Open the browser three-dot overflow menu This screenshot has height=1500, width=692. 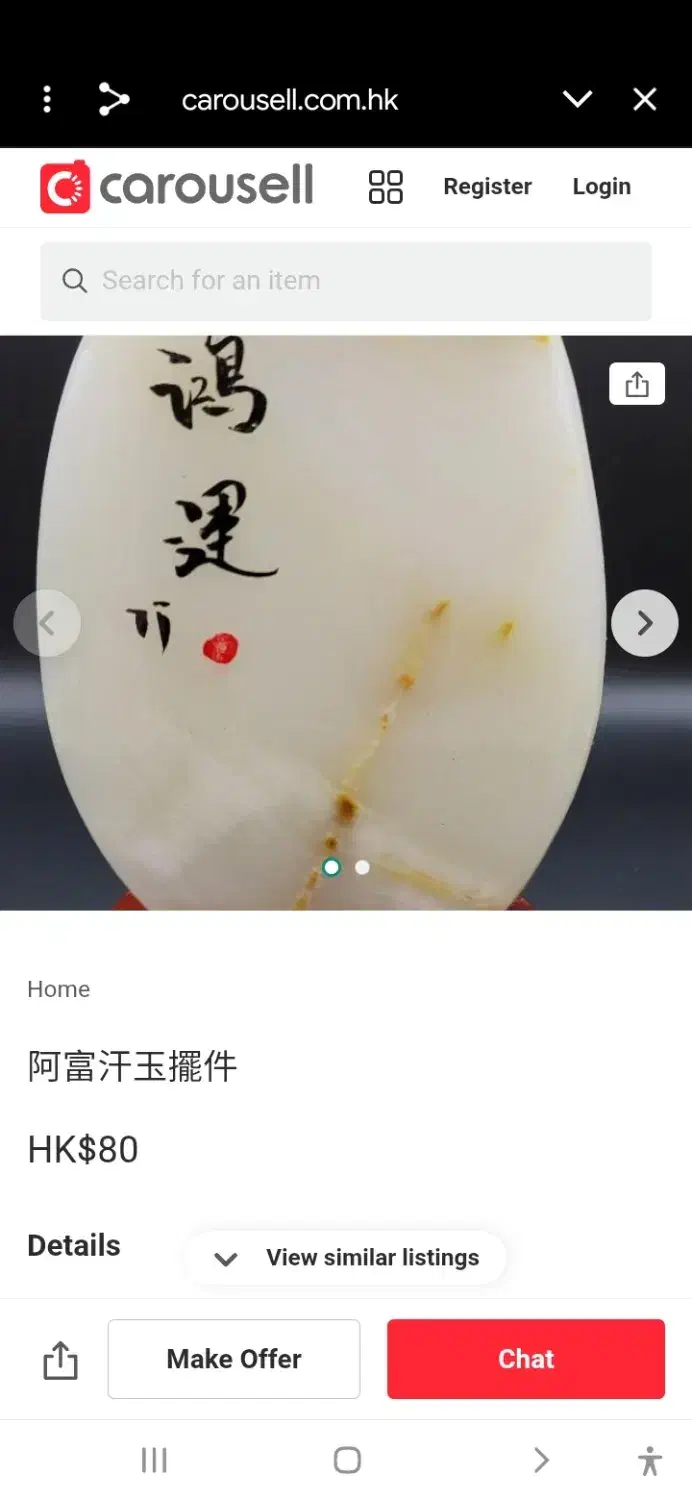point(47,99)
